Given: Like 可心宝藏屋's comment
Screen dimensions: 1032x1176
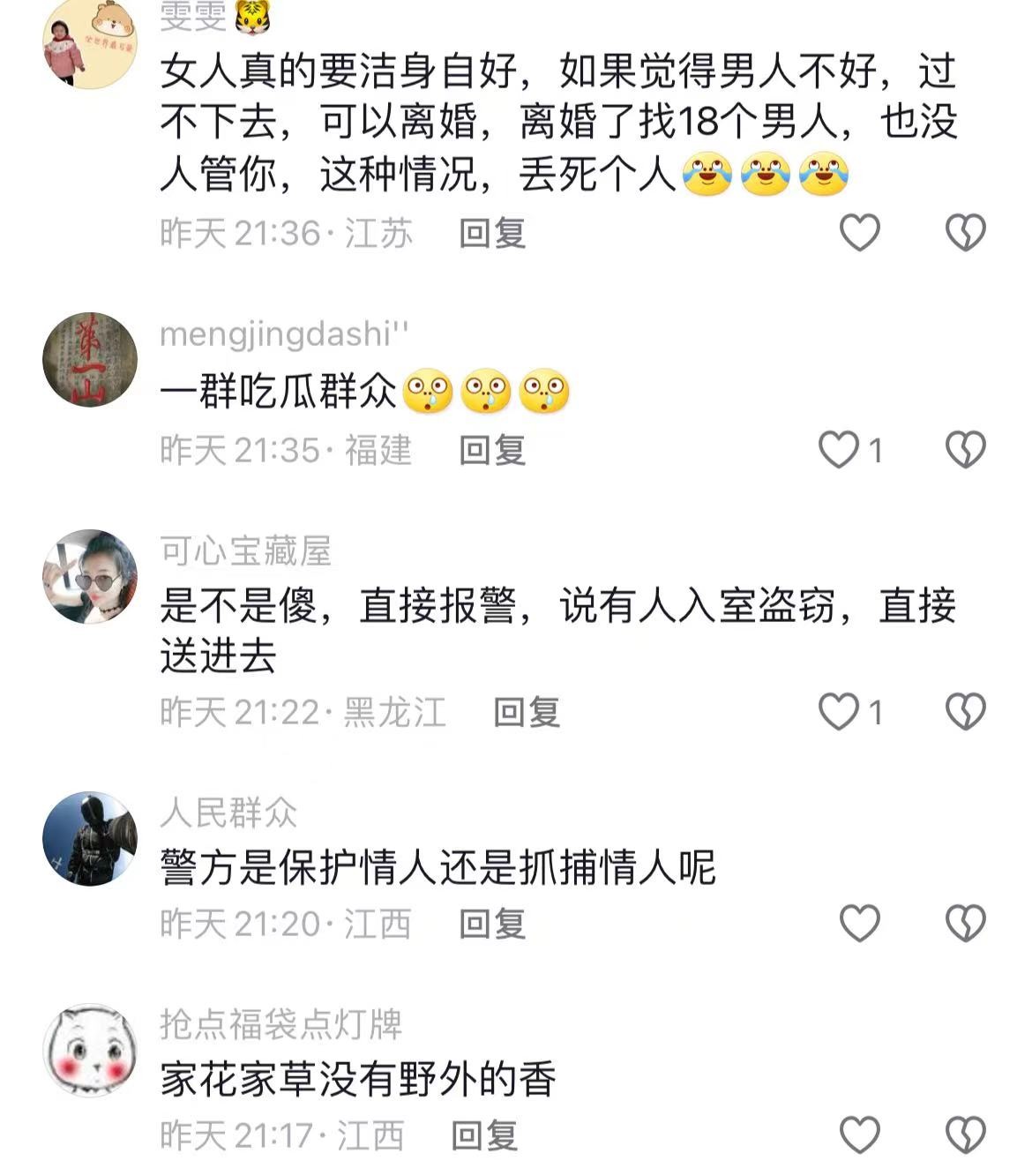Looking at the screenshot, I should point(839,711).
